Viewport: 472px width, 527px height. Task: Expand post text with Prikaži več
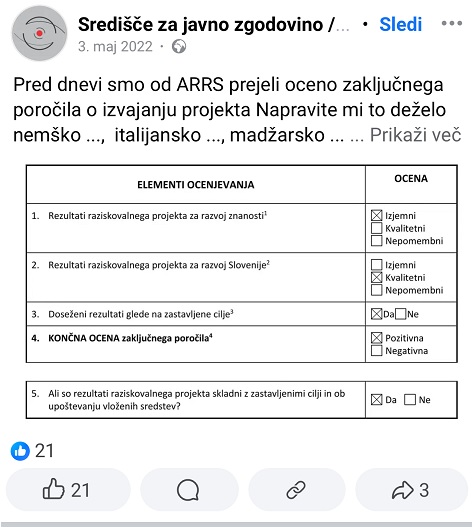click(415, 135)
